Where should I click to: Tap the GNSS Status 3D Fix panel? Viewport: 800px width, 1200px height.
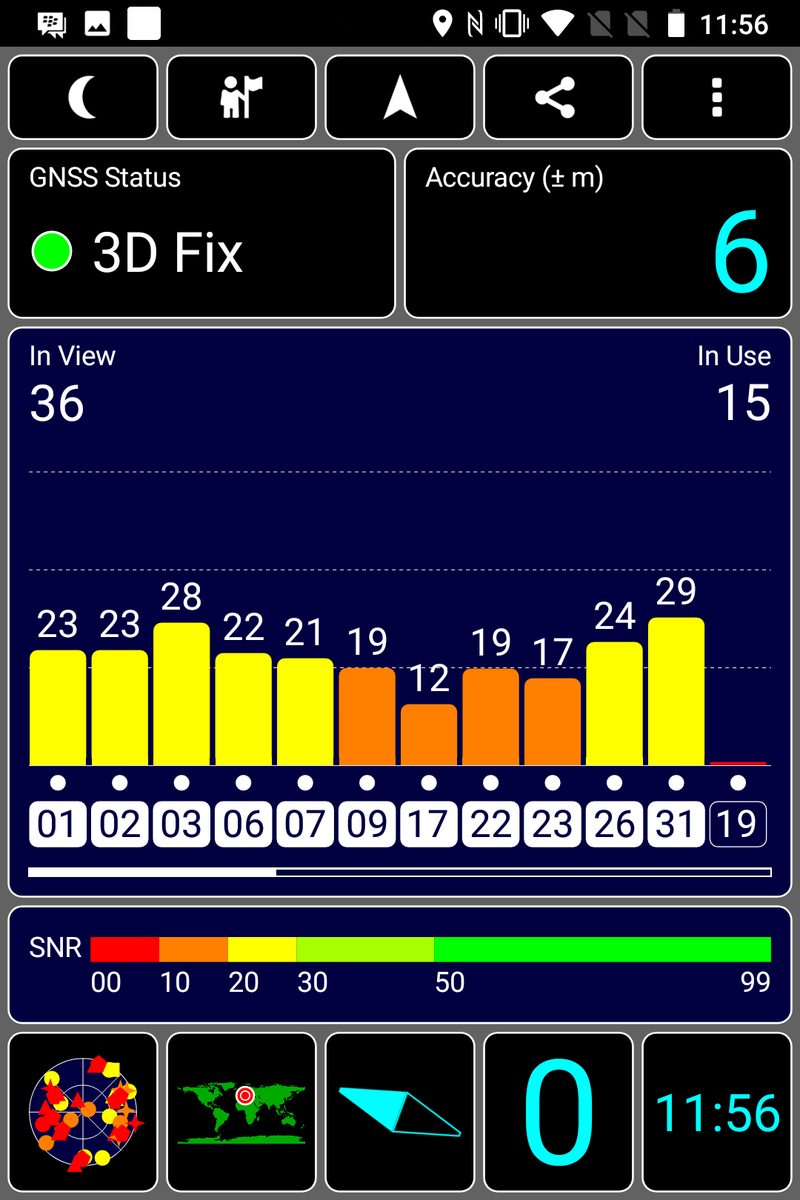(202, 233)
